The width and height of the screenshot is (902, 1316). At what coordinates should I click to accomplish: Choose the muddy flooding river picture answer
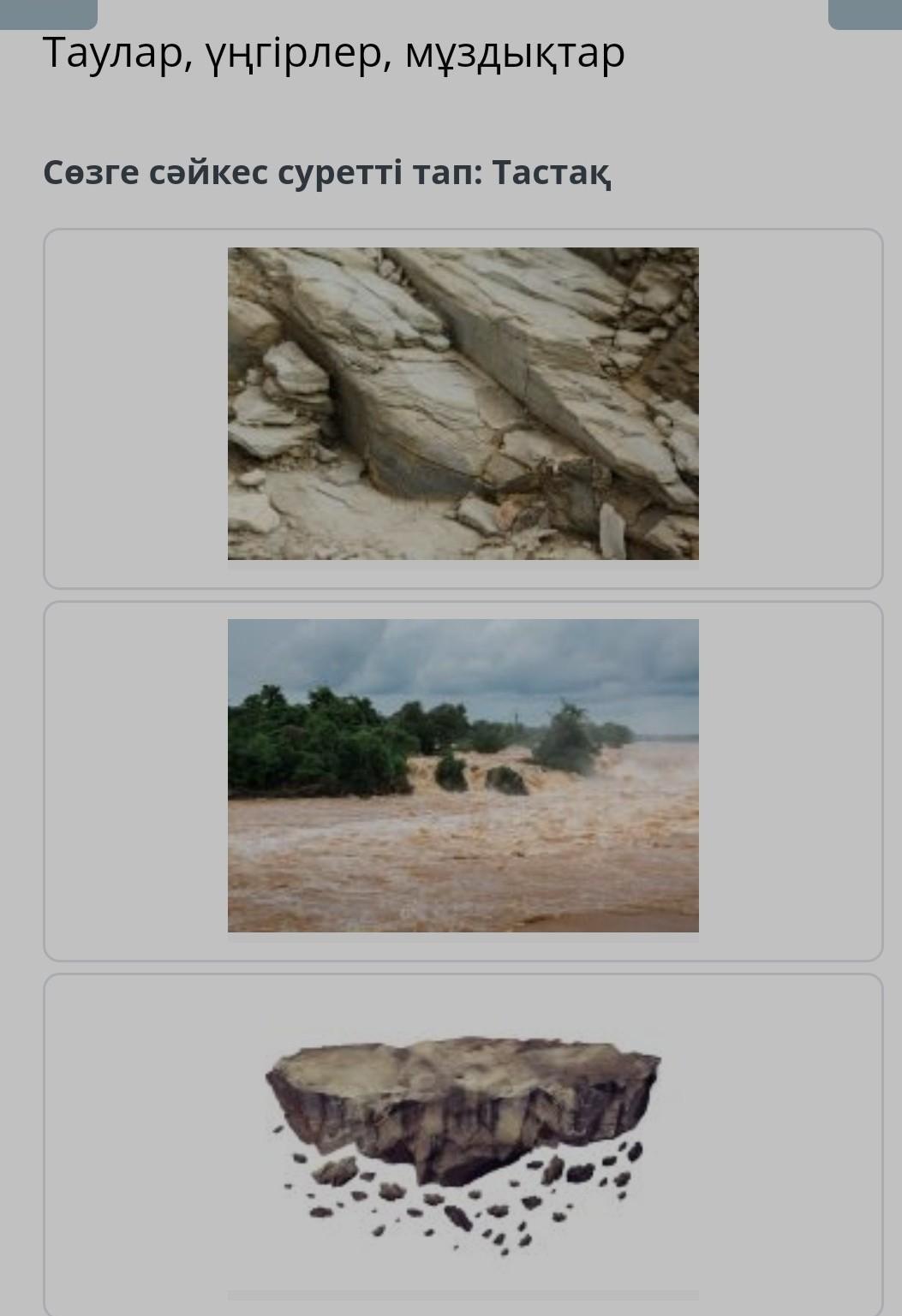click(x=463, y=776)
